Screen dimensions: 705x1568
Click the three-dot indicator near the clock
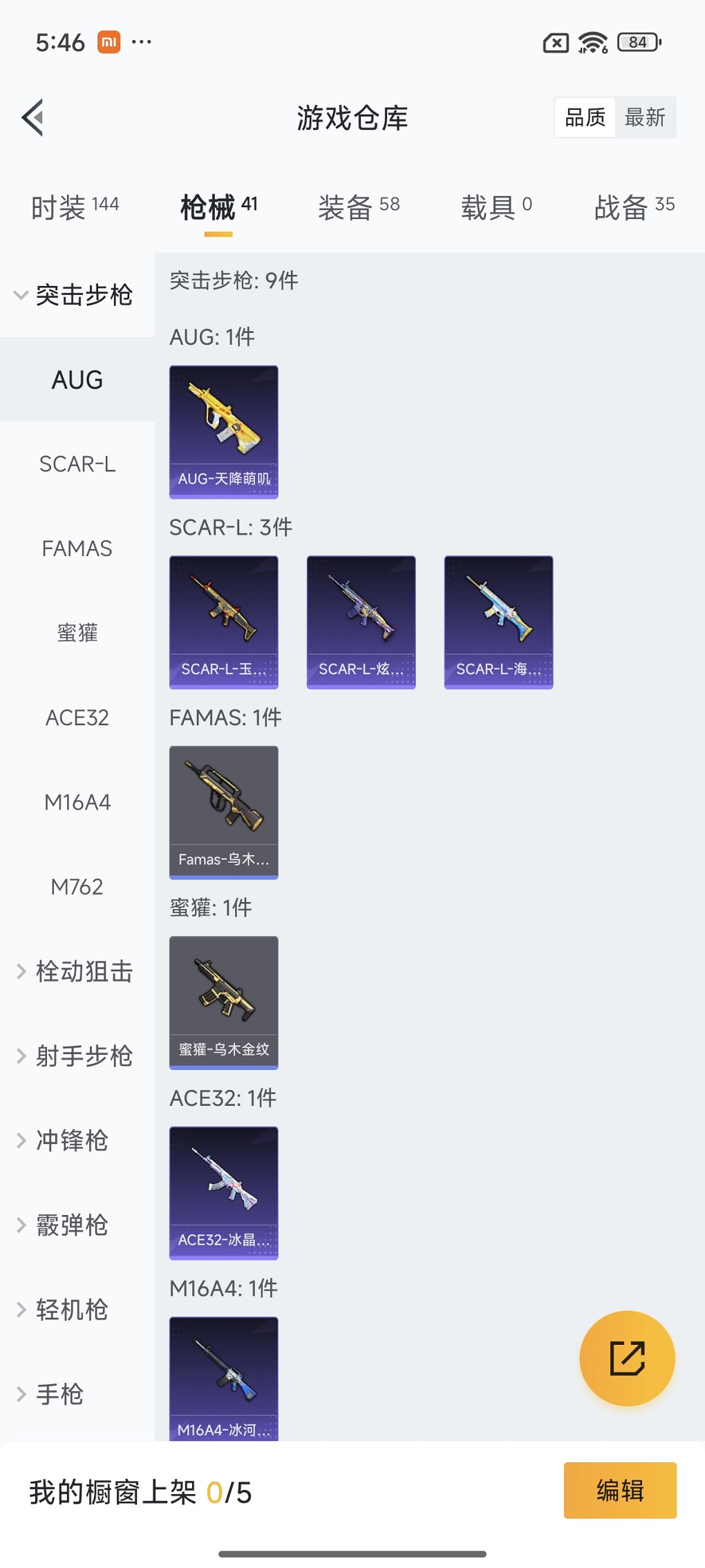pyautogui.click(x=142, y=41)
